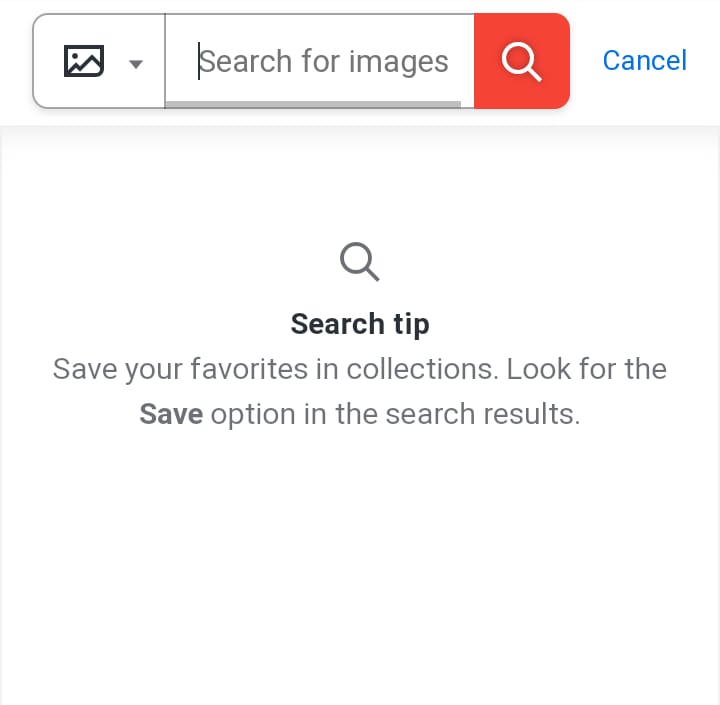
Task: Focus the Search for images field
Action: (x=320, y=61)
